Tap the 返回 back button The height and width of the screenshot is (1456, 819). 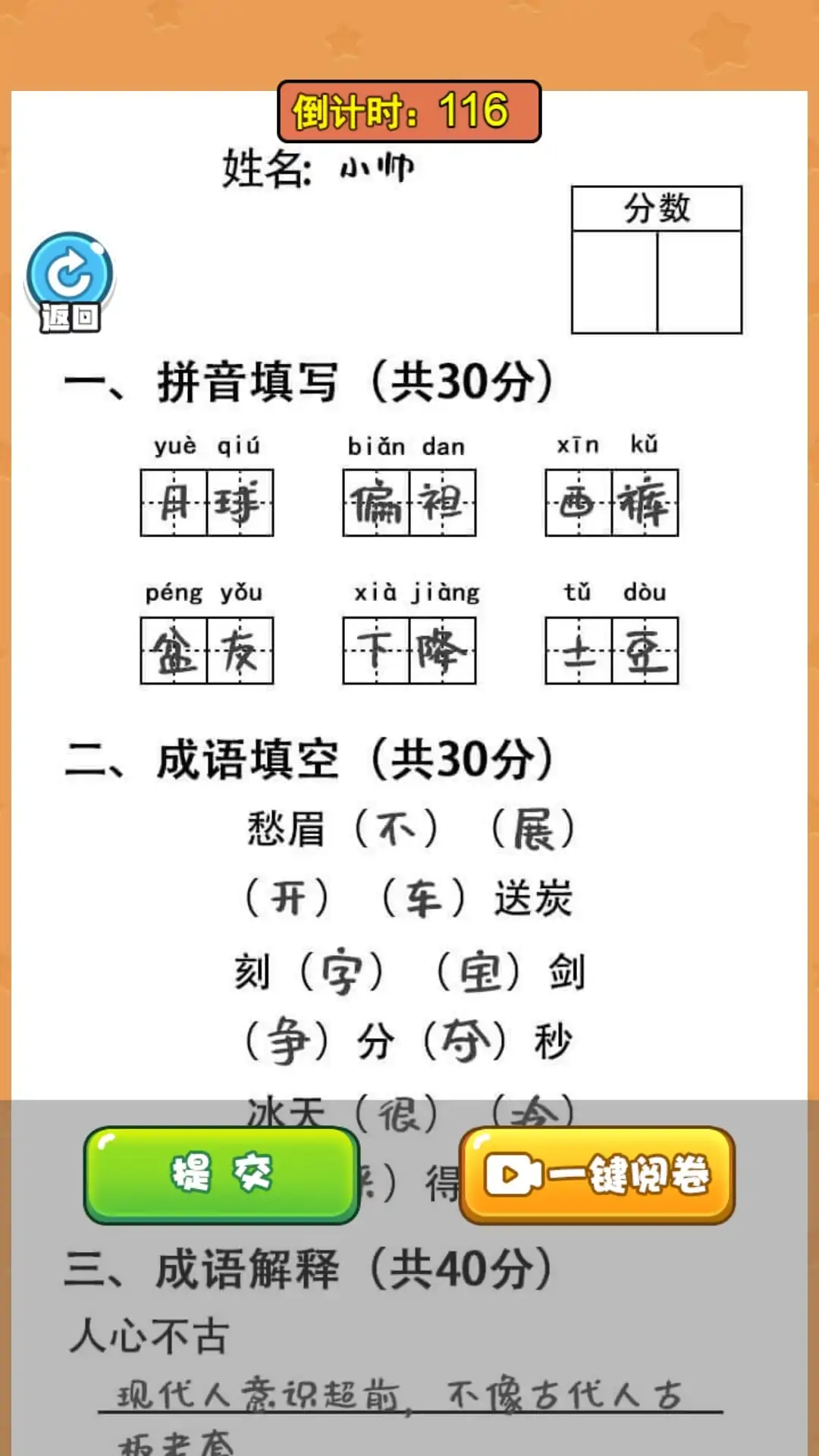[x=70, y=282]
